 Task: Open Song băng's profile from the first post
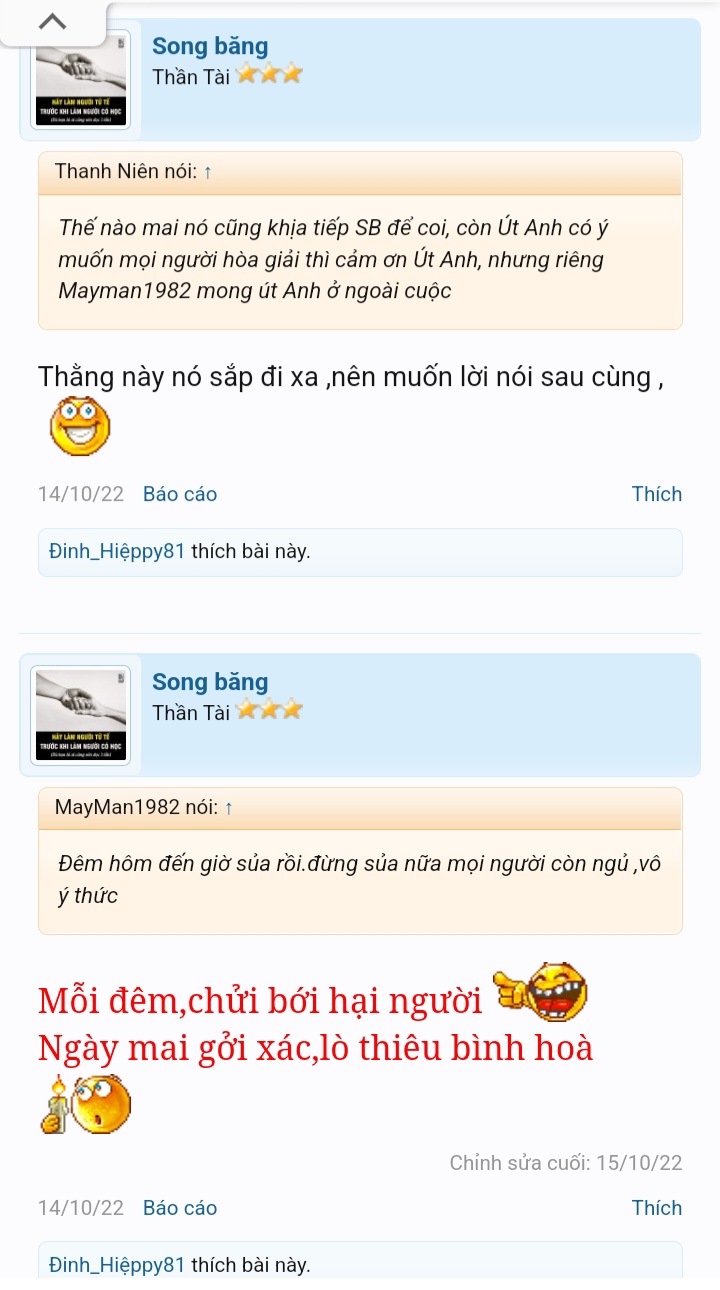coord(210,46)
